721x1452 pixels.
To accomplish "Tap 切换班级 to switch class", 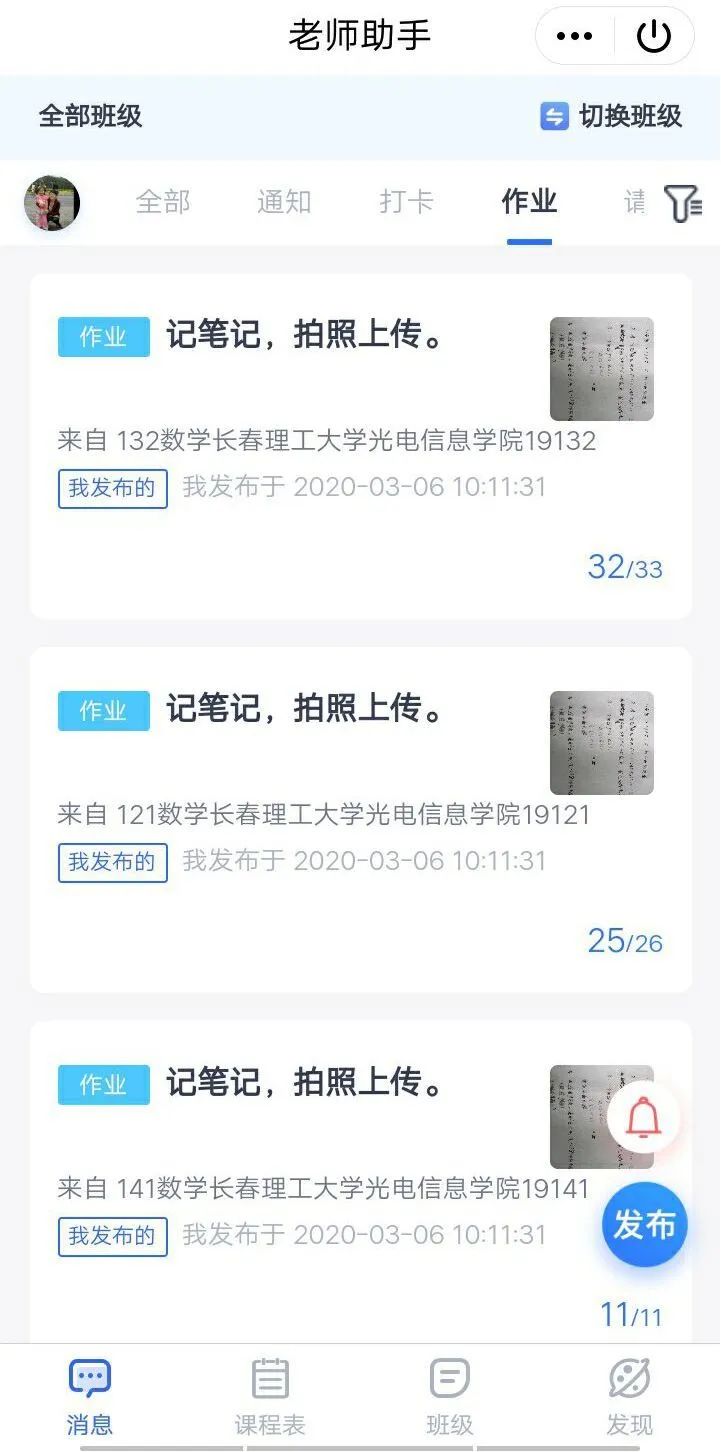I will [611, 116].
